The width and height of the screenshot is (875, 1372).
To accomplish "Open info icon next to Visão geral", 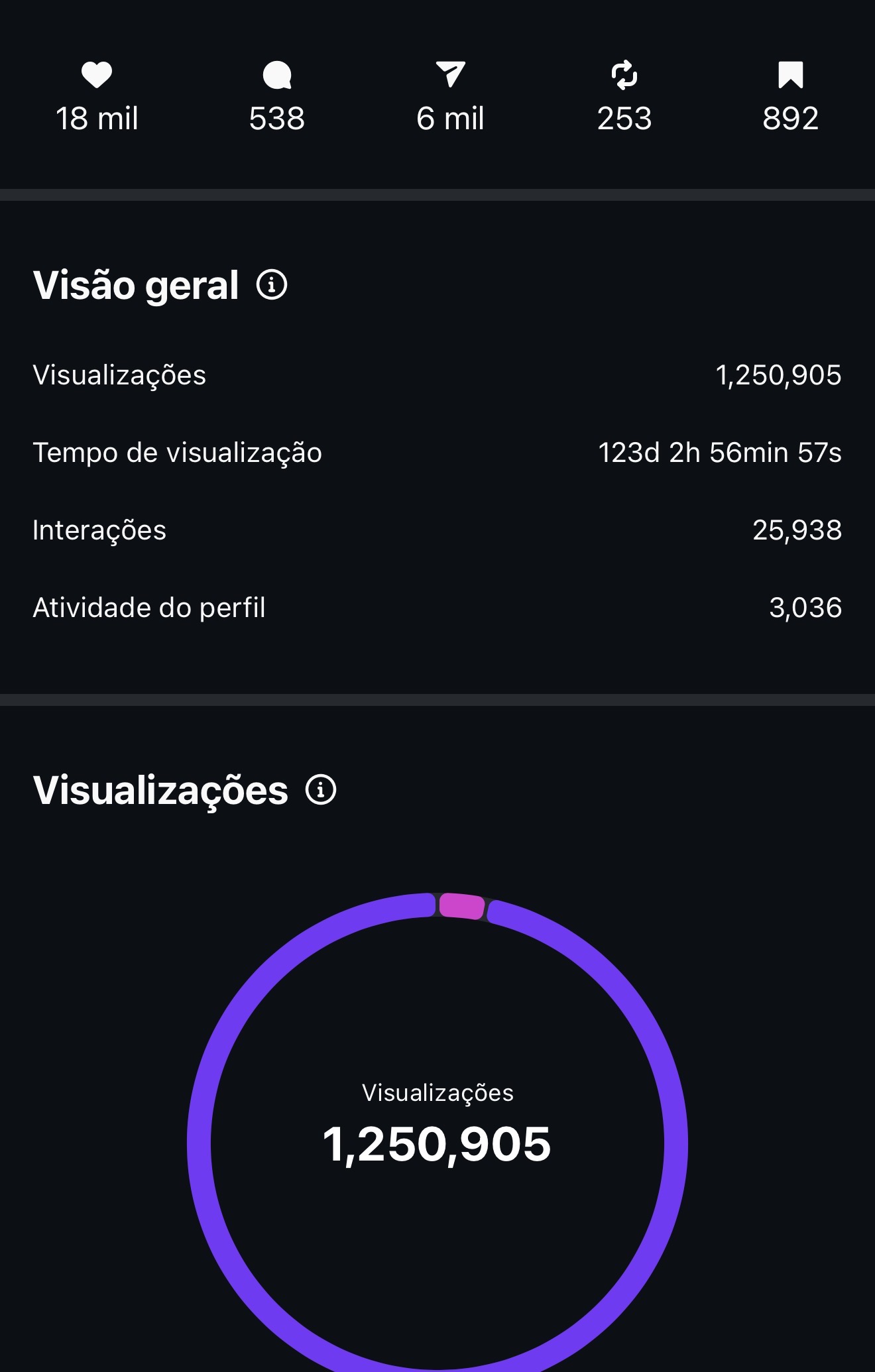I will pyautogui.click(x=272, y=285).
